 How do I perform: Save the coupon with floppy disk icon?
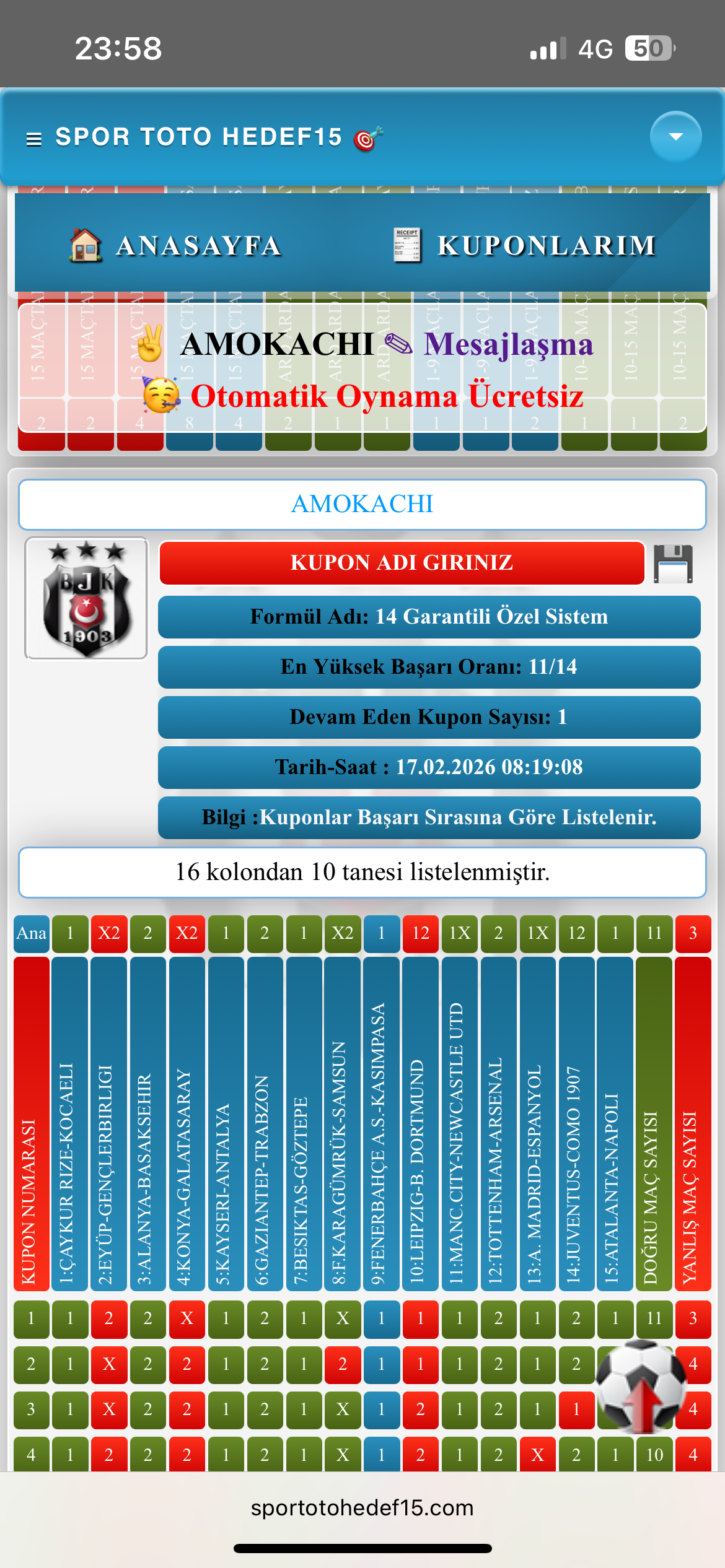coord(673,564)
